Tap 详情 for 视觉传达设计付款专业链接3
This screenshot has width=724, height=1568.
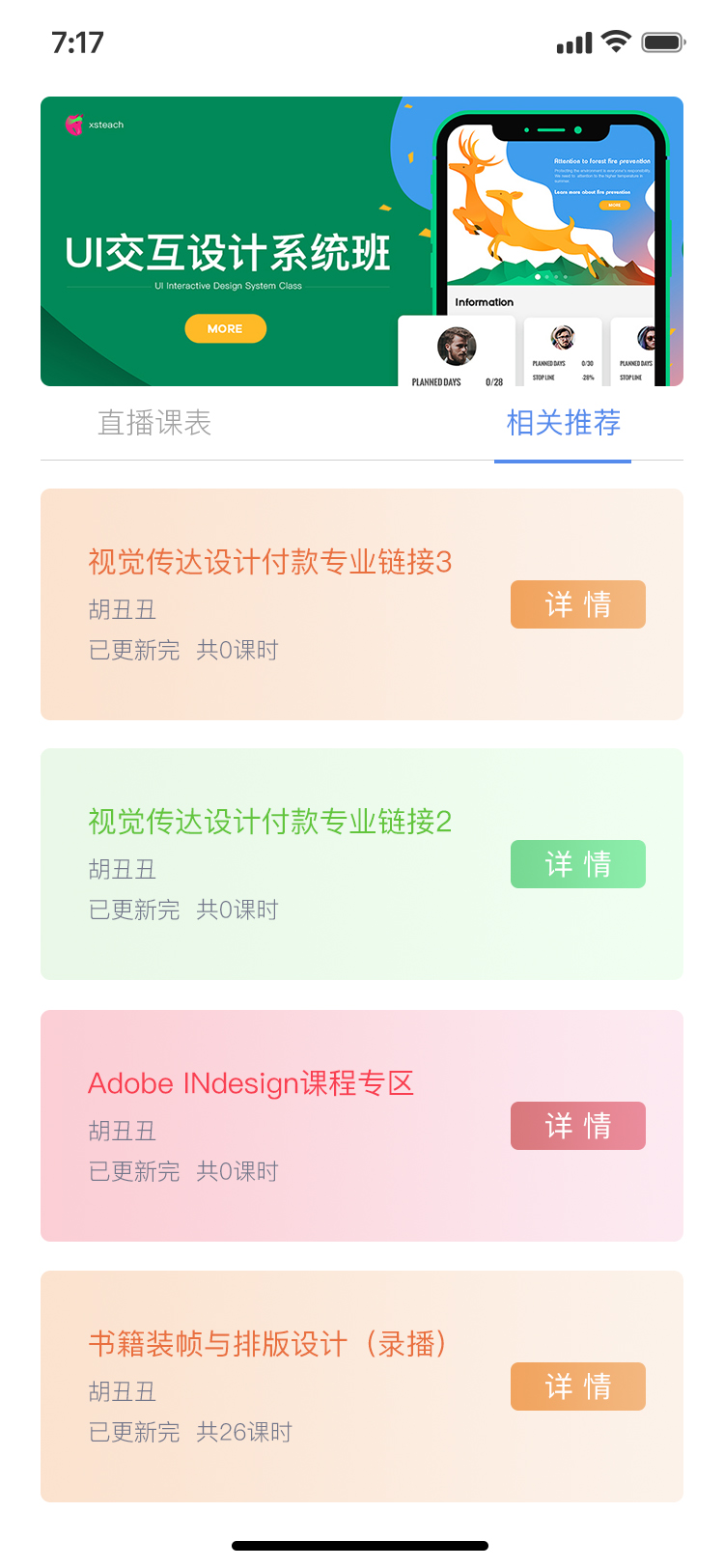(577, 604)
